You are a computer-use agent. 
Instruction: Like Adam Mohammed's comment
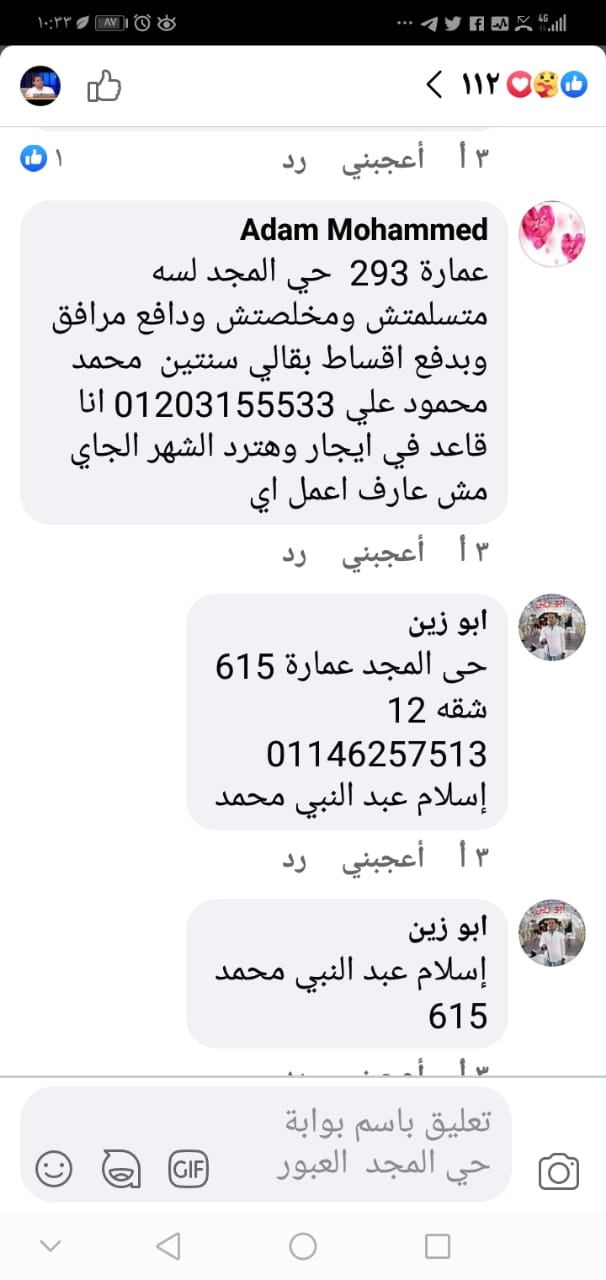tap(383, 552)
